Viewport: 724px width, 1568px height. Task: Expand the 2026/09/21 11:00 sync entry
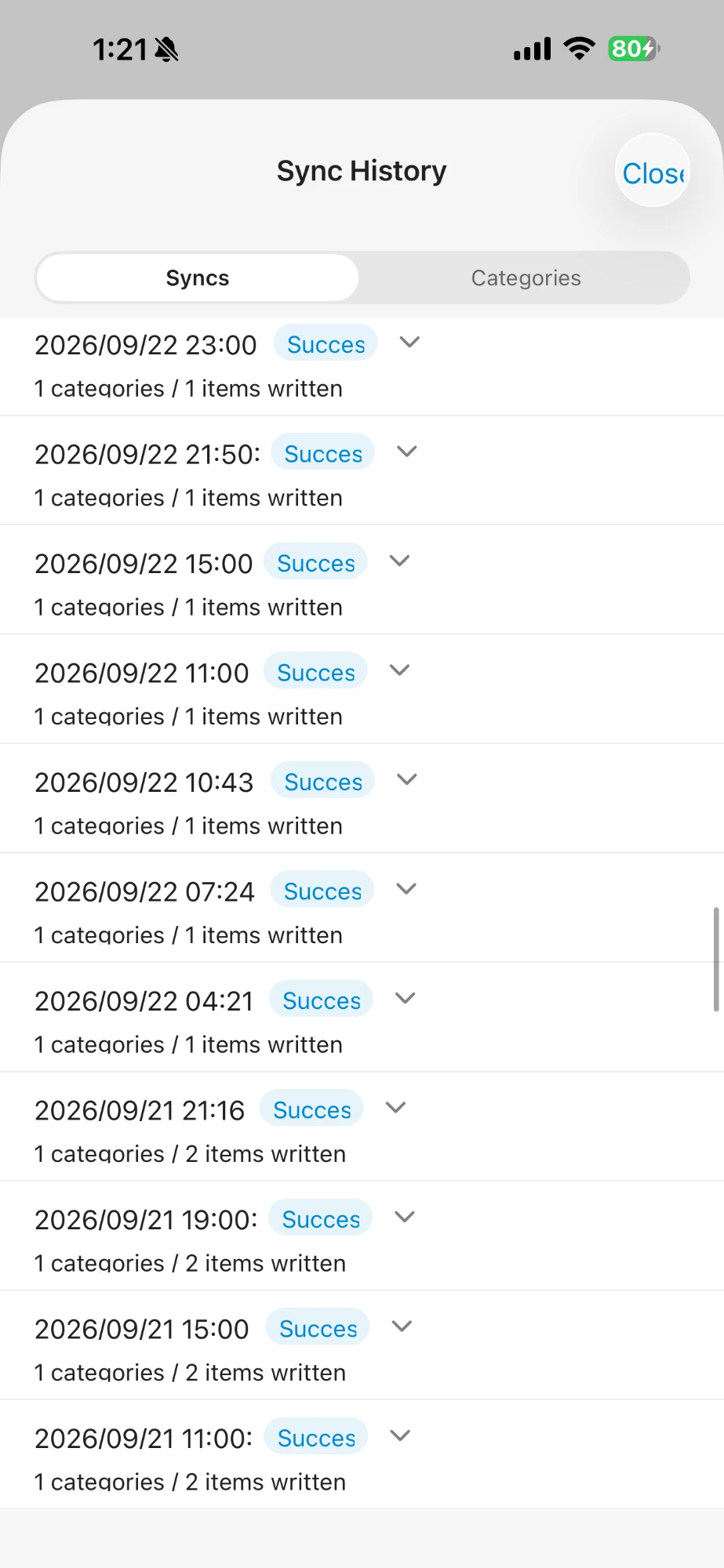tap(400, 1436)
